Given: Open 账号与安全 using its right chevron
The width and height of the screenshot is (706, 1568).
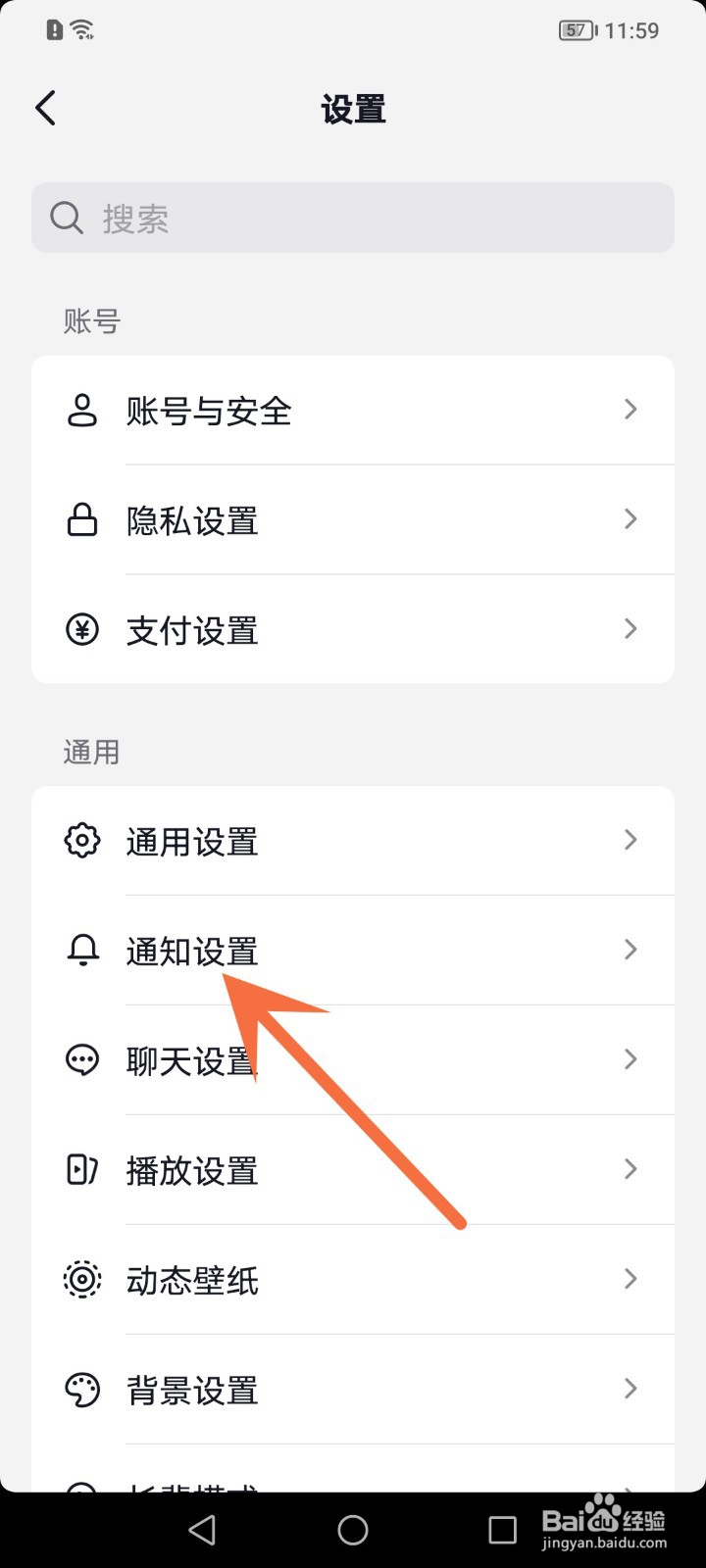Looking at the screenshot, I should click(630, 411).
